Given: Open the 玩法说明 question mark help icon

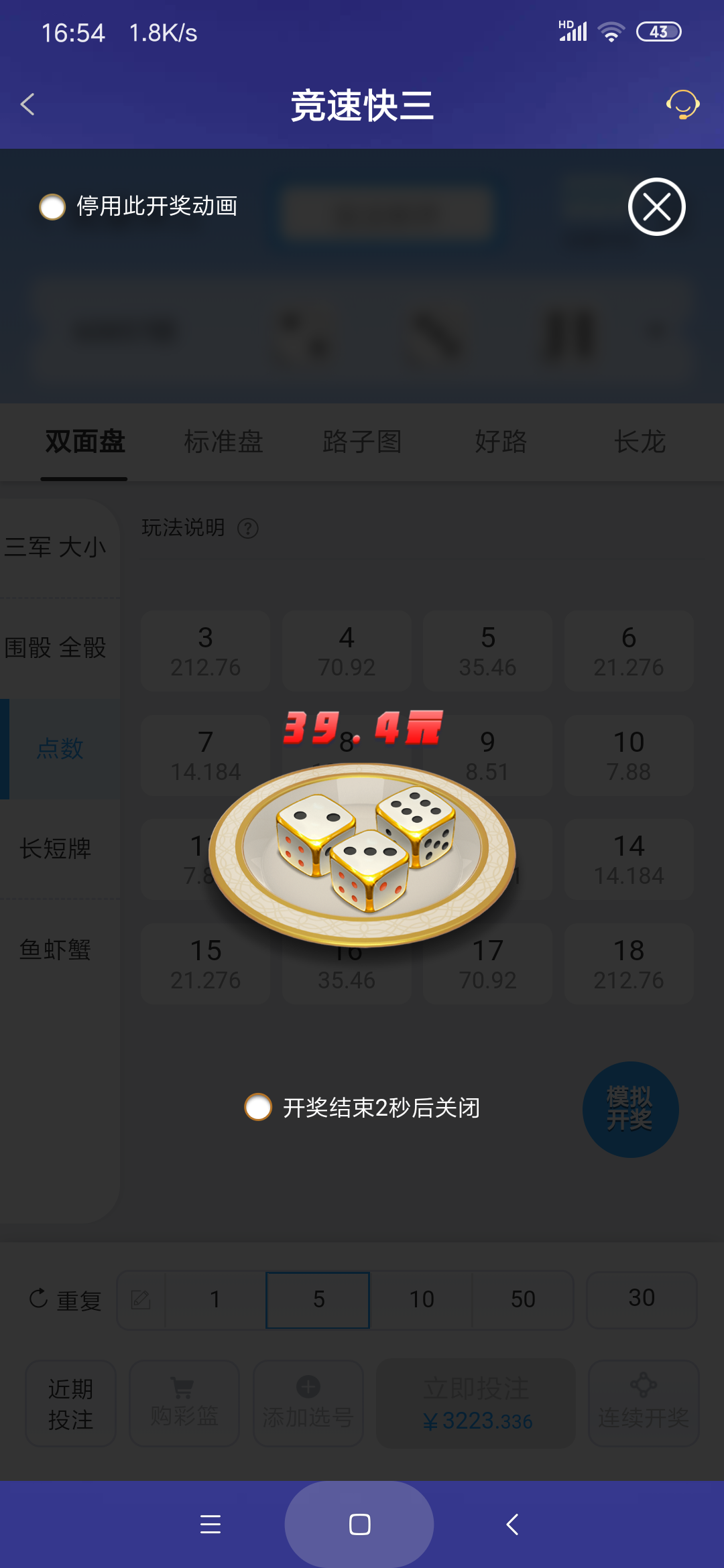Looking at the screenshot, I should pyautogui.click(x=248, y=529).
